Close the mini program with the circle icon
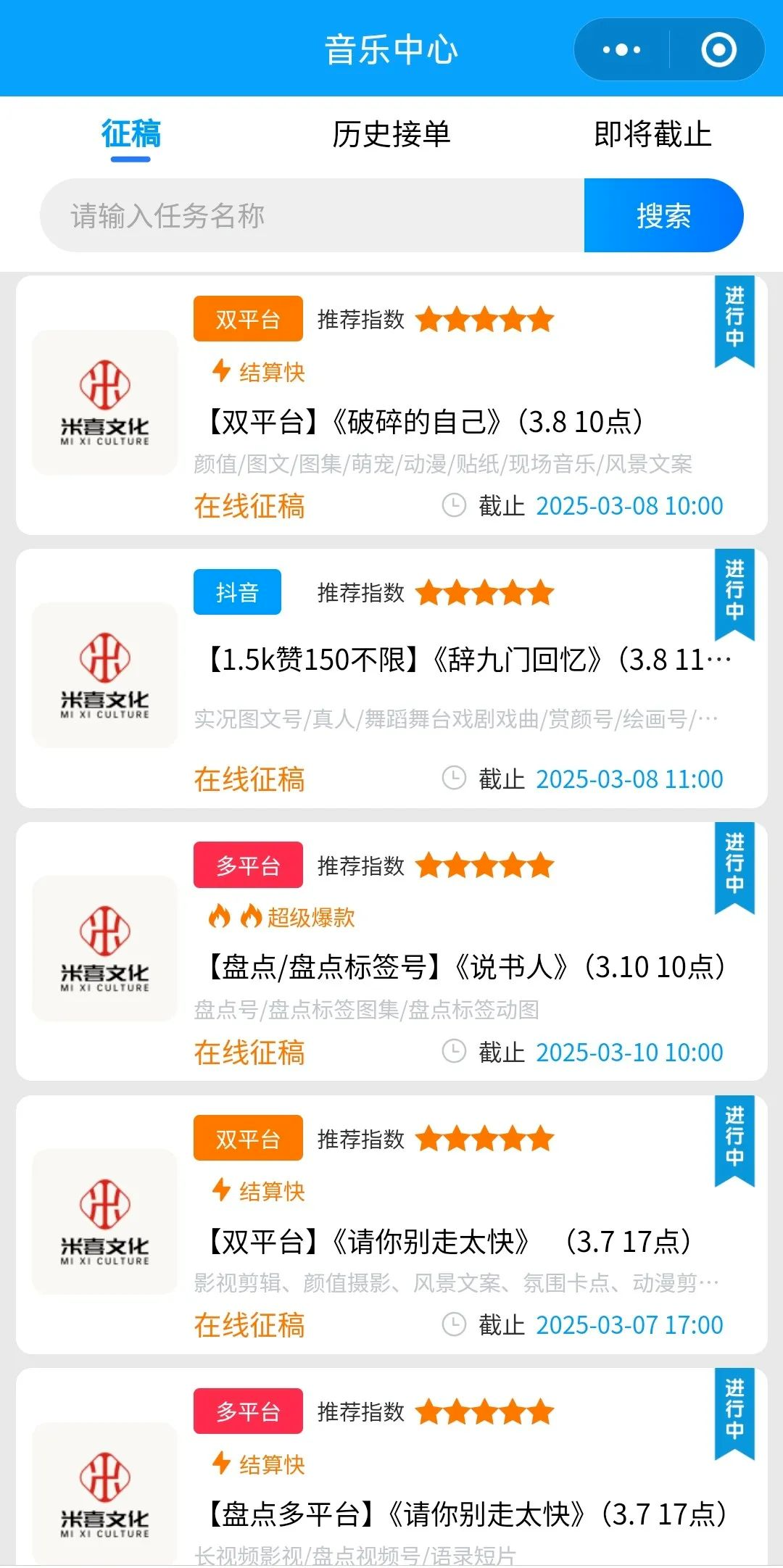Screen dimensions: 783x1568 [x=718, y=50]
